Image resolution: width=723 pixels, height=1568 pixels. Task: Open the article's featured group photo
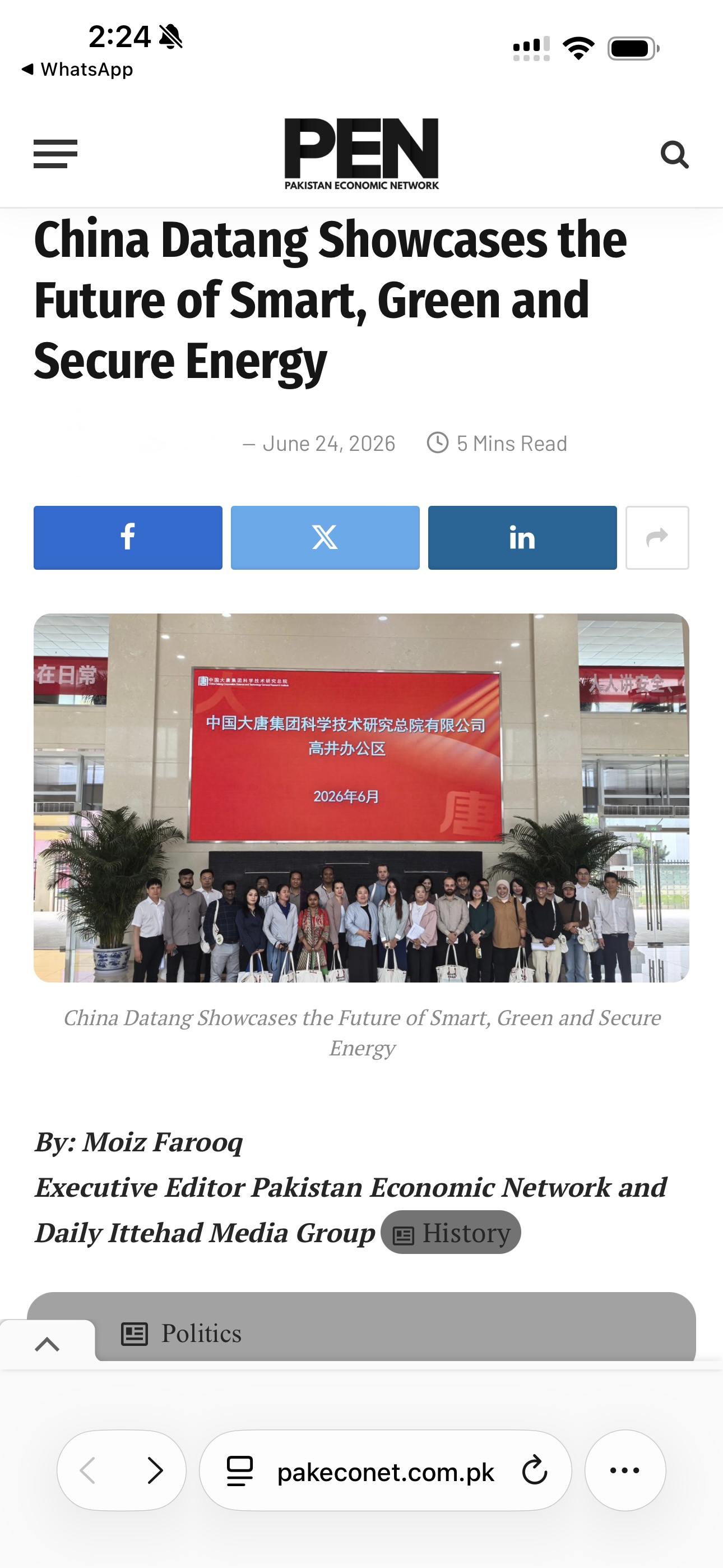pyautogui.click(x=361, y=798)
